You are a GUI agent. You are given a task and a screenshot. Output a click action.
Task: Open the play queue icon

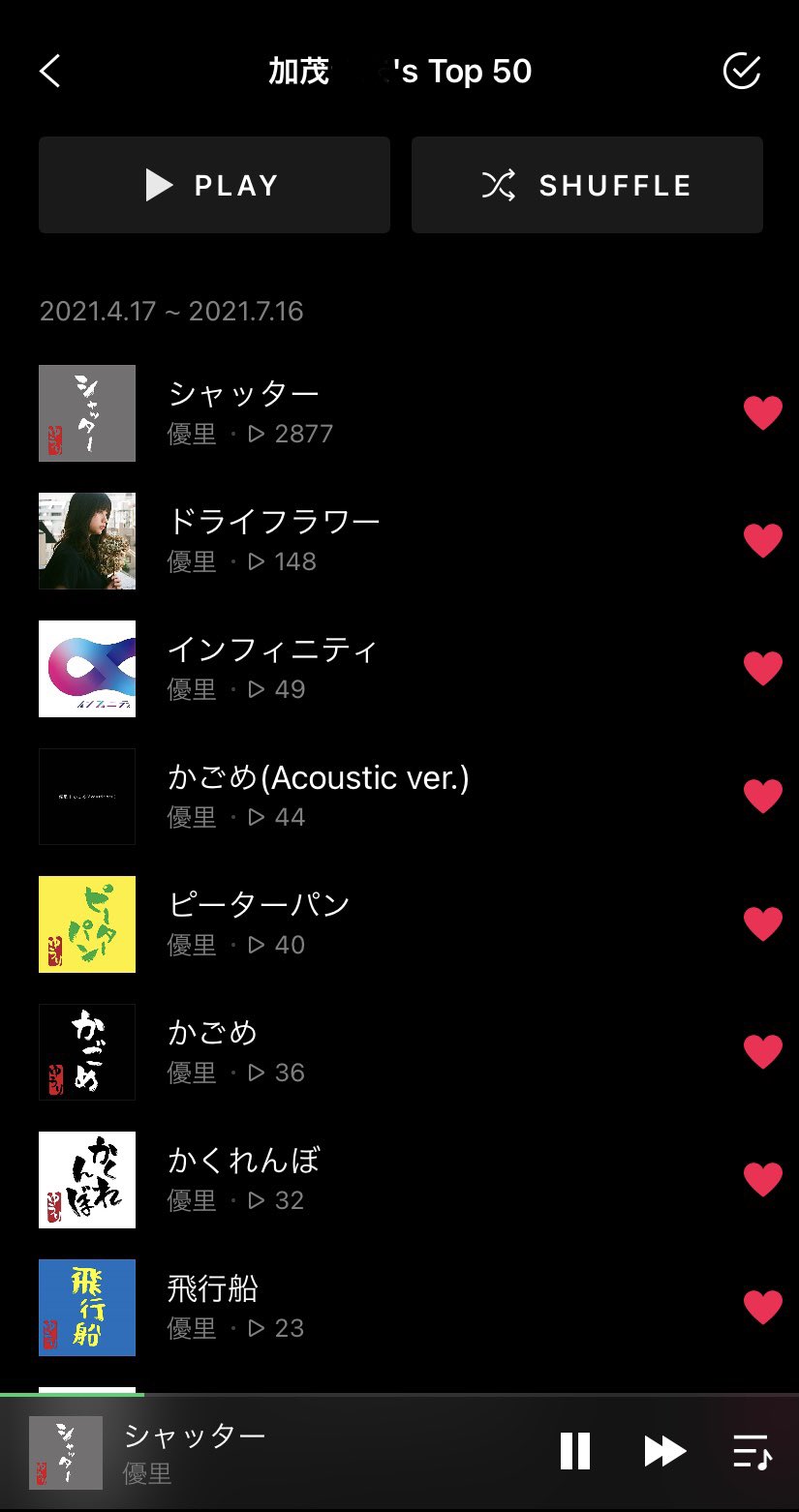(752, 1451)
